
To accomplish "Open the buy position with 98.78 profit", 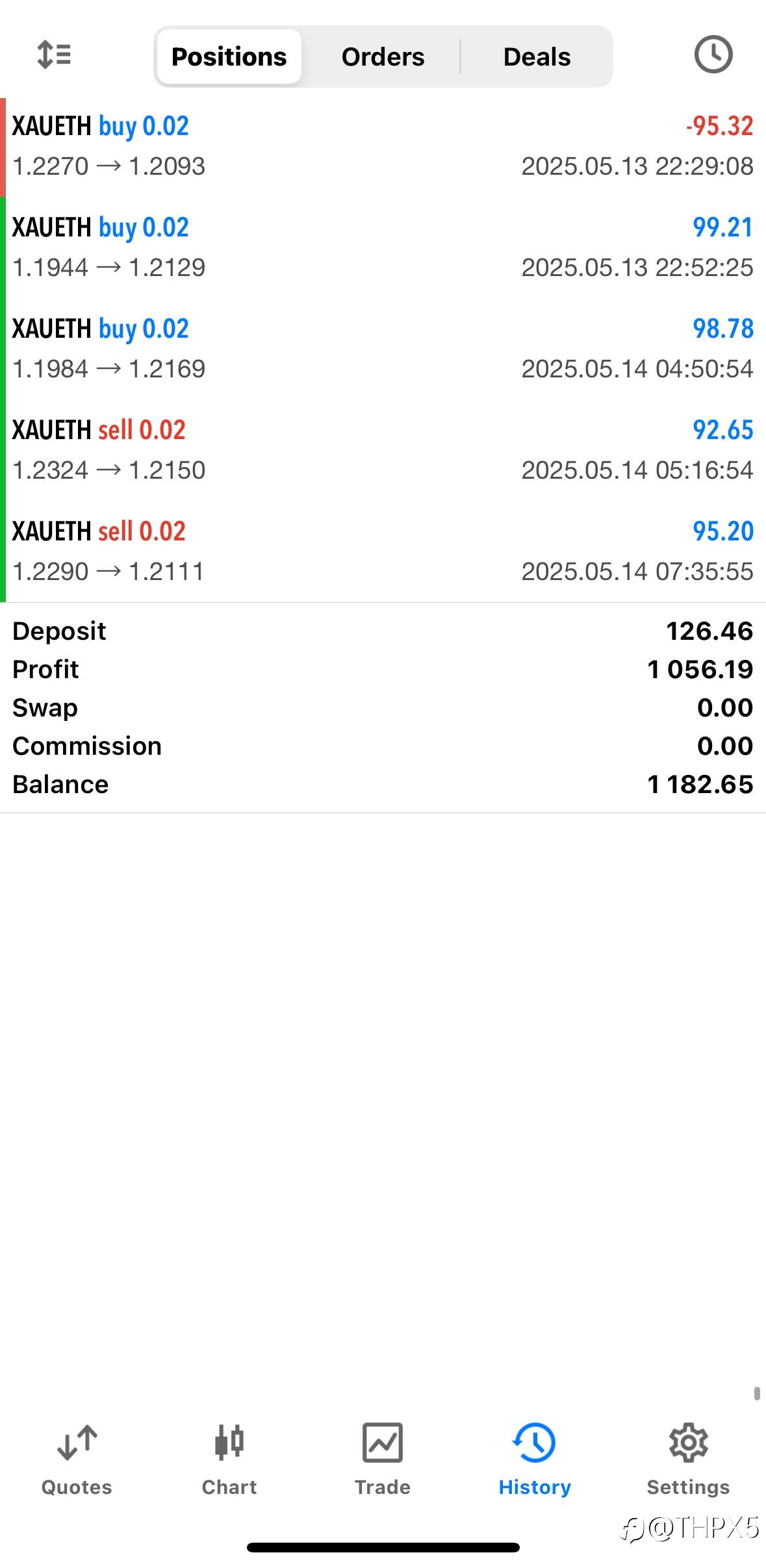I will [x=383, y=349].
